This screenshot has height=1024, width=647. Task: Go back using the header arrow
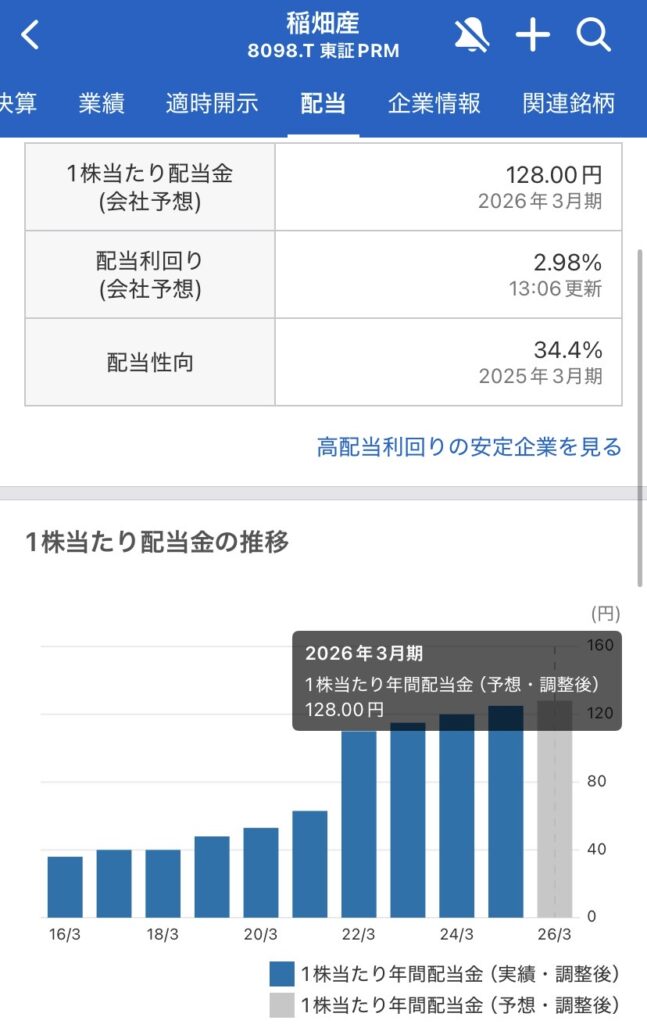click(31, 35)
